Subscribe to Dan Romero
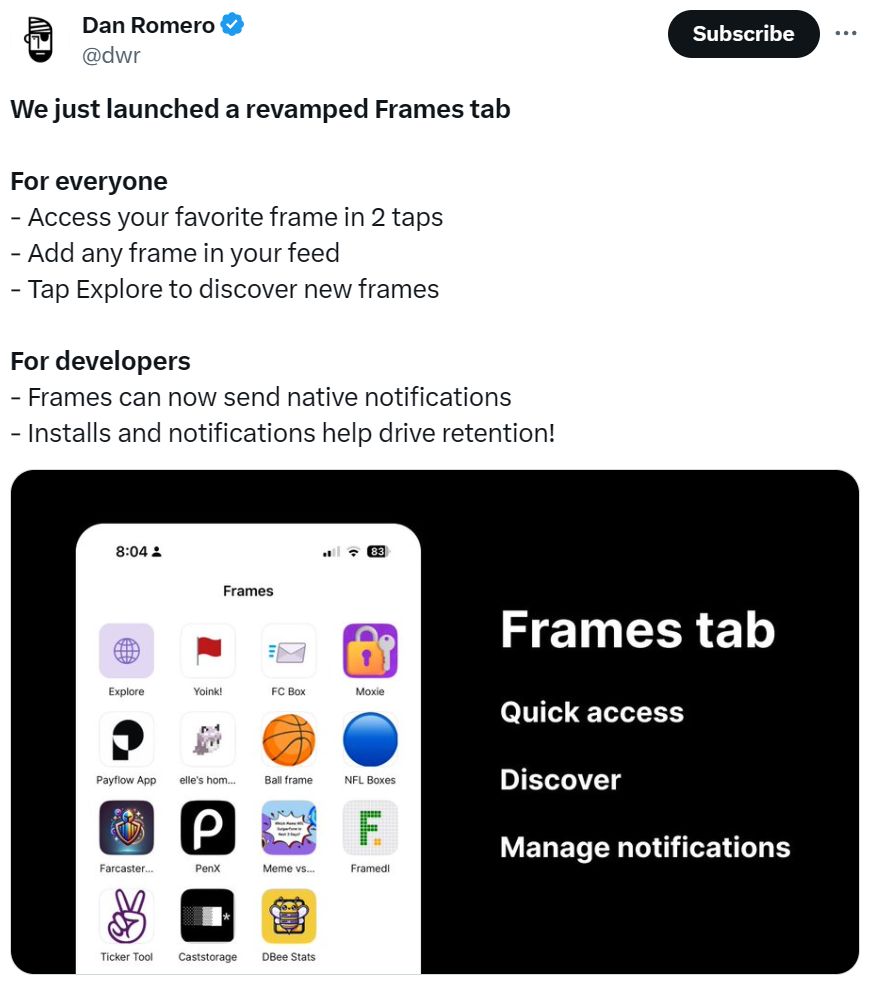The image size is (873, 981). (743, 34)
